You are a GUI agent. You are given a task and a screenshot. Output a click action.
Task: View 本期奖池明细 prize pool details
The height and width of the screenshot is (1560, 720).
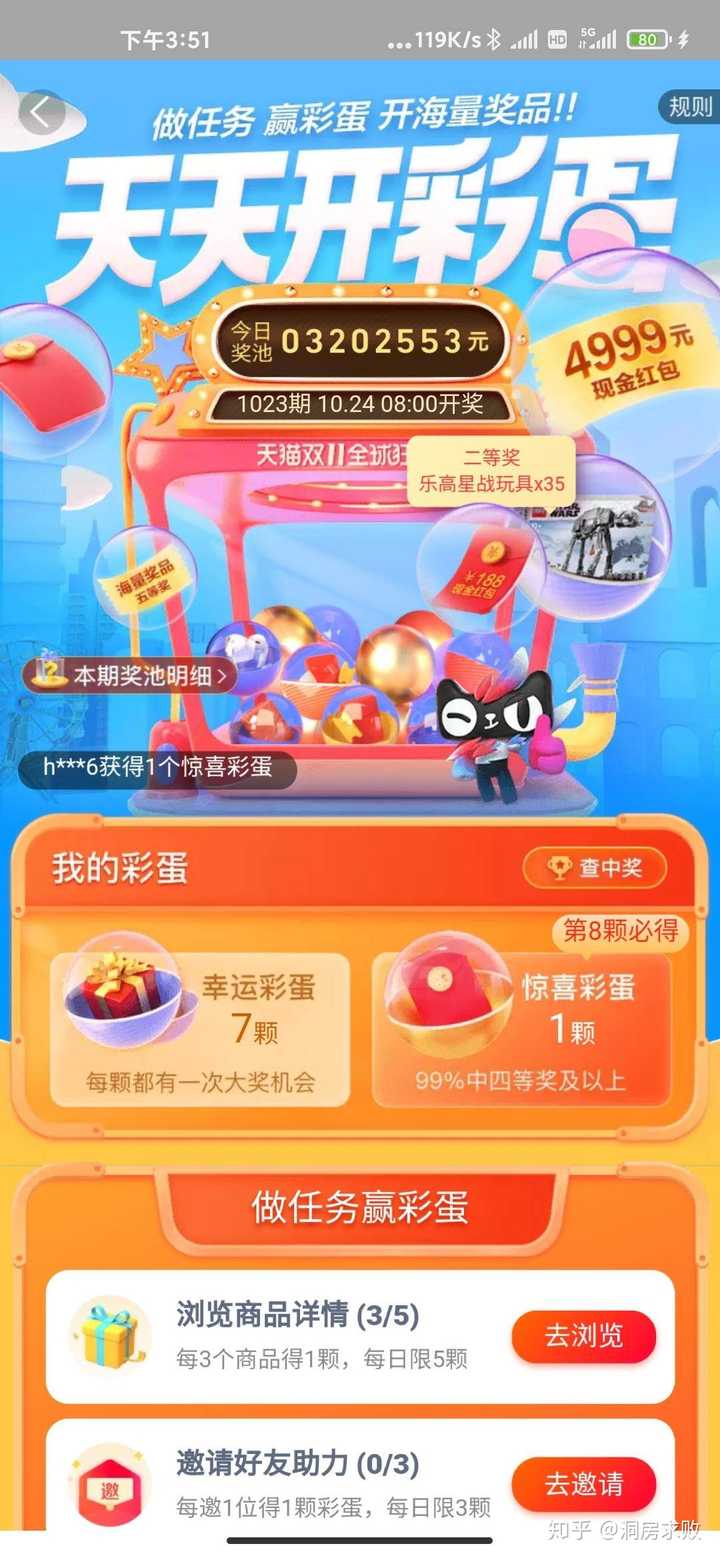pyautogui.click(x=132, y=675)
